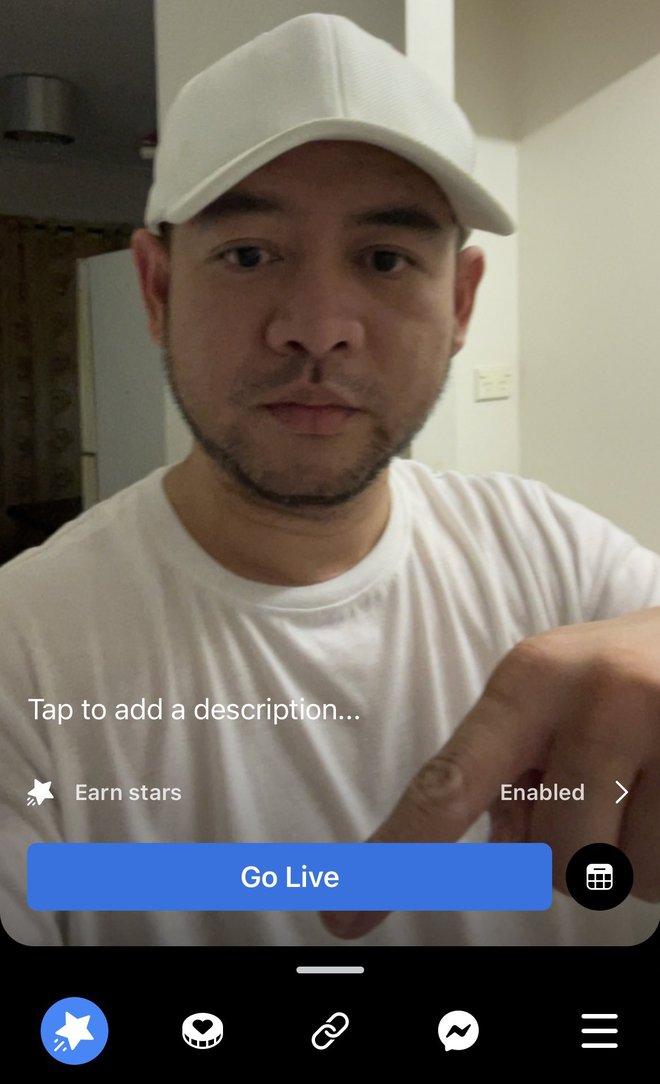
Task: Start the broadcast with Go Live
Action: click(x=289, y=877)
